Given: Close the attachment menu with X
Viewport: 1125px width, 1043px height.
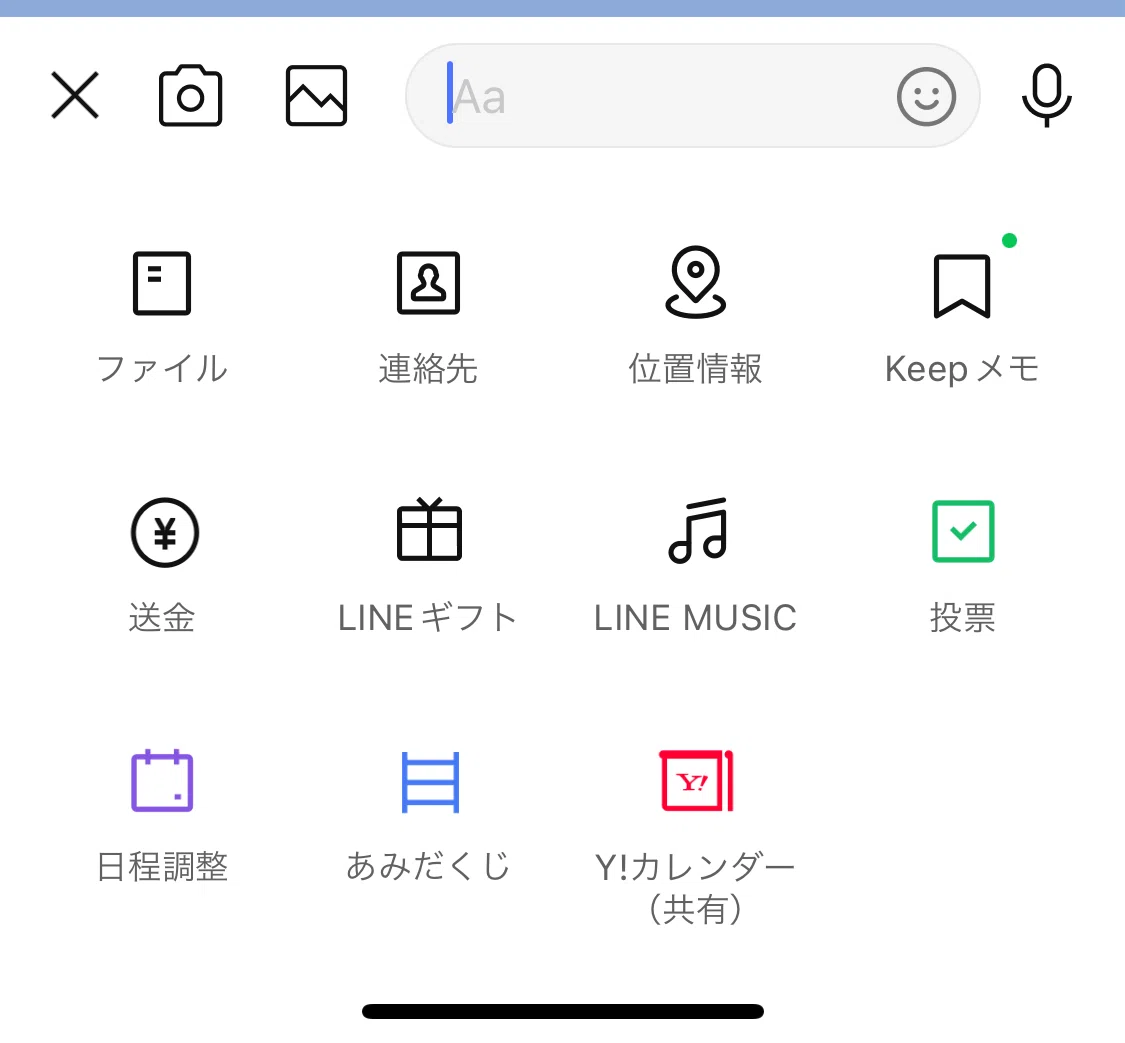Looking at the screenshot, I should 75,95.
